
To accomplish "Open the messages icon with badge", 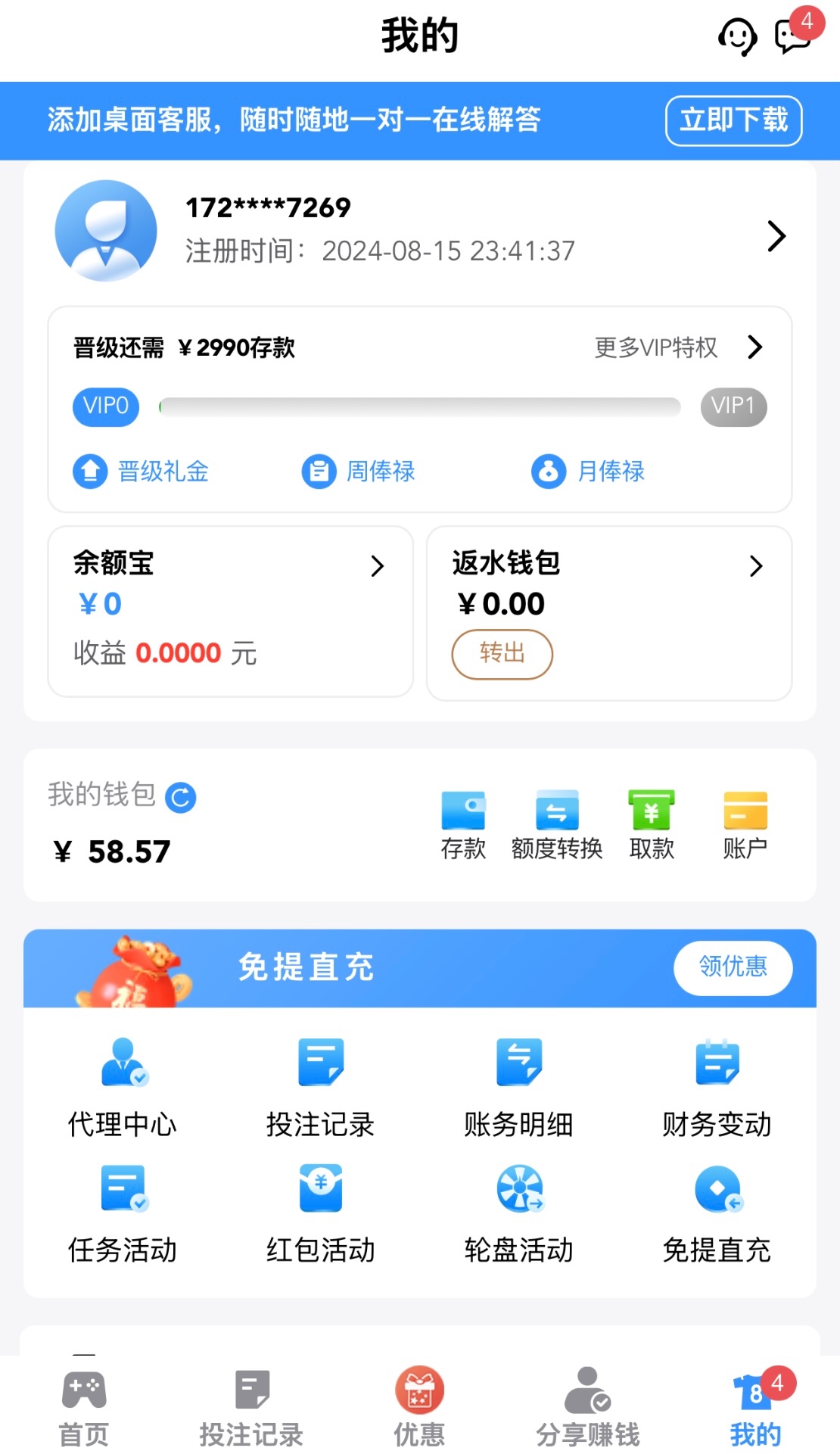I will 792,36.
